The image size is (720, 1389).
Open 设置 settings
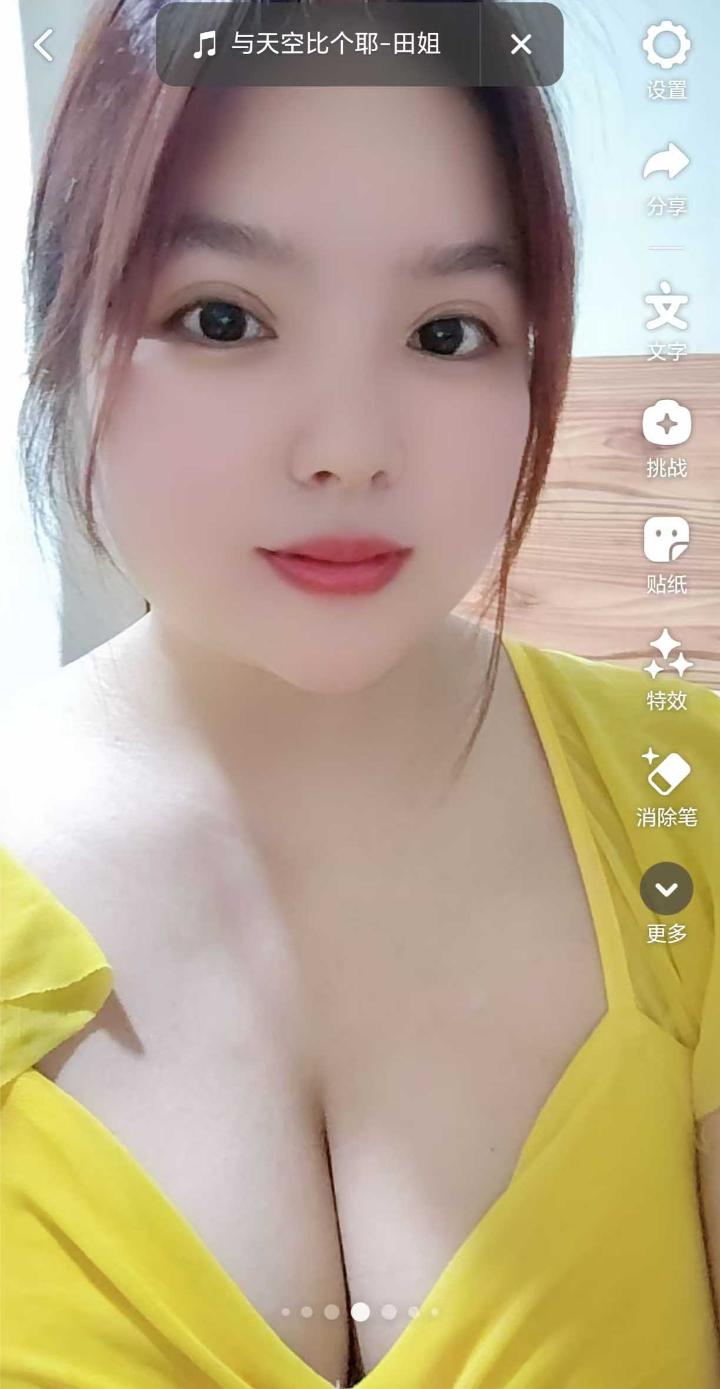point(666,60)
